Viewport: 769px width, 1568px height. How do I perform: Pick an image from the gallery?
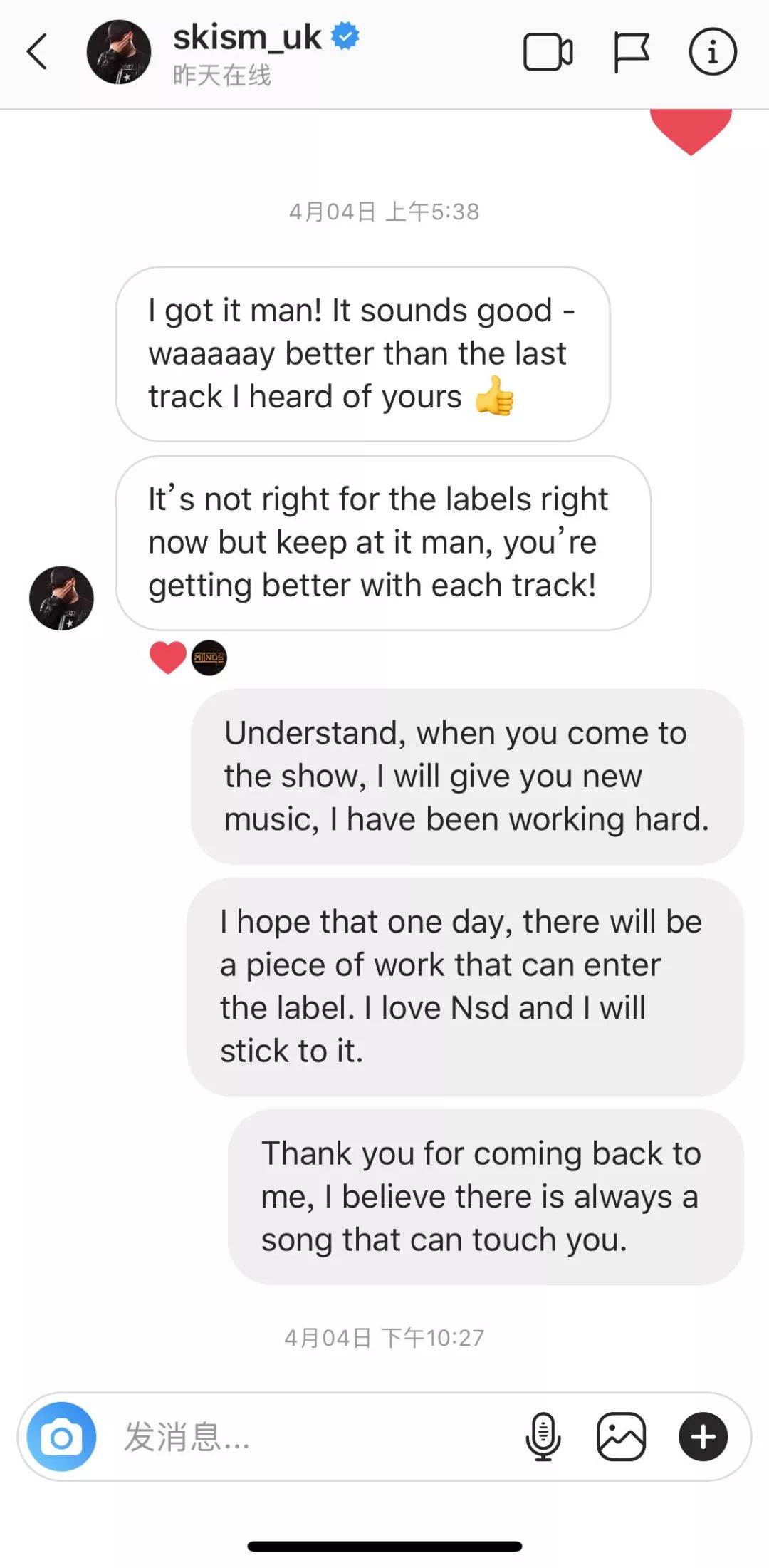[621, 1437]
